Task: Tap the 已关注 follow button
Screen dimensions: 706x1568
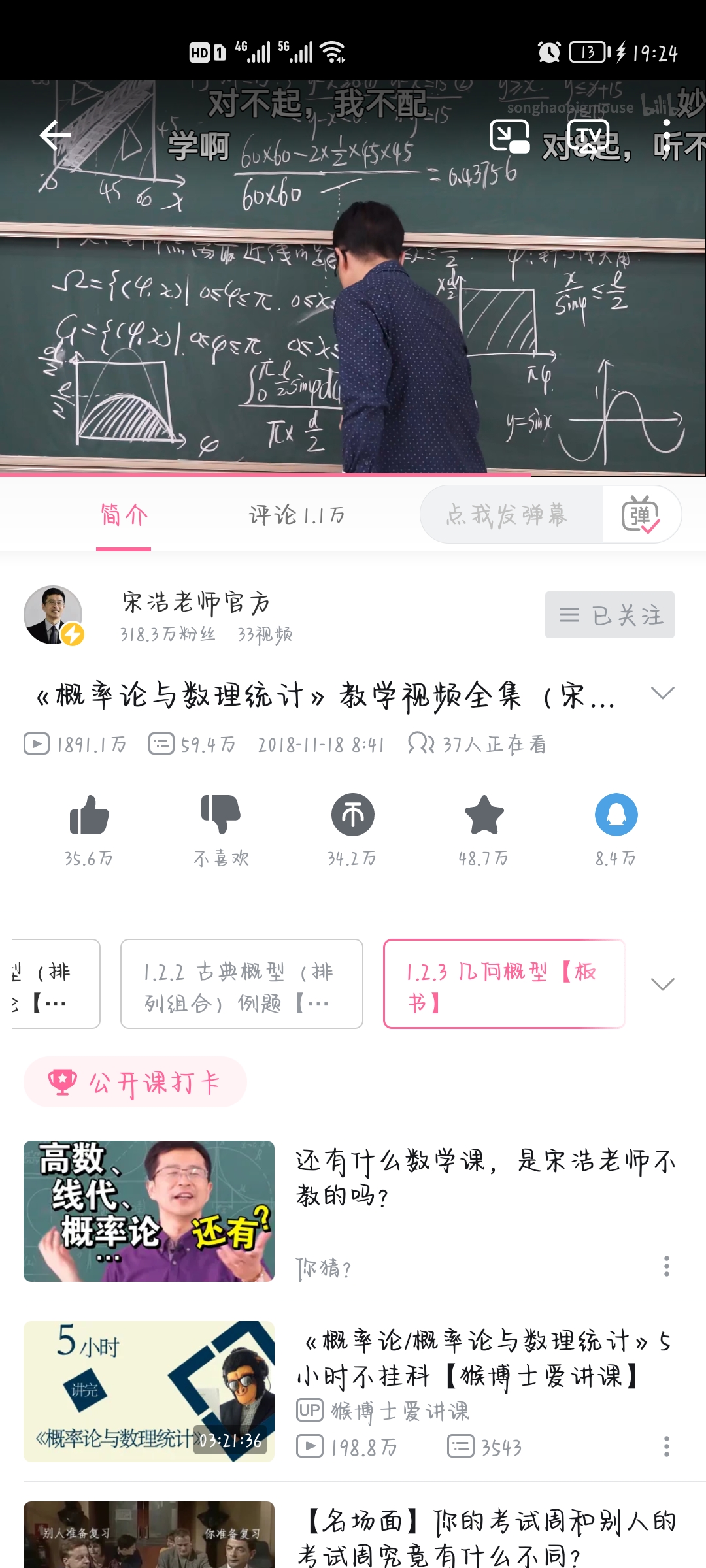Action: tap(609, 615)
